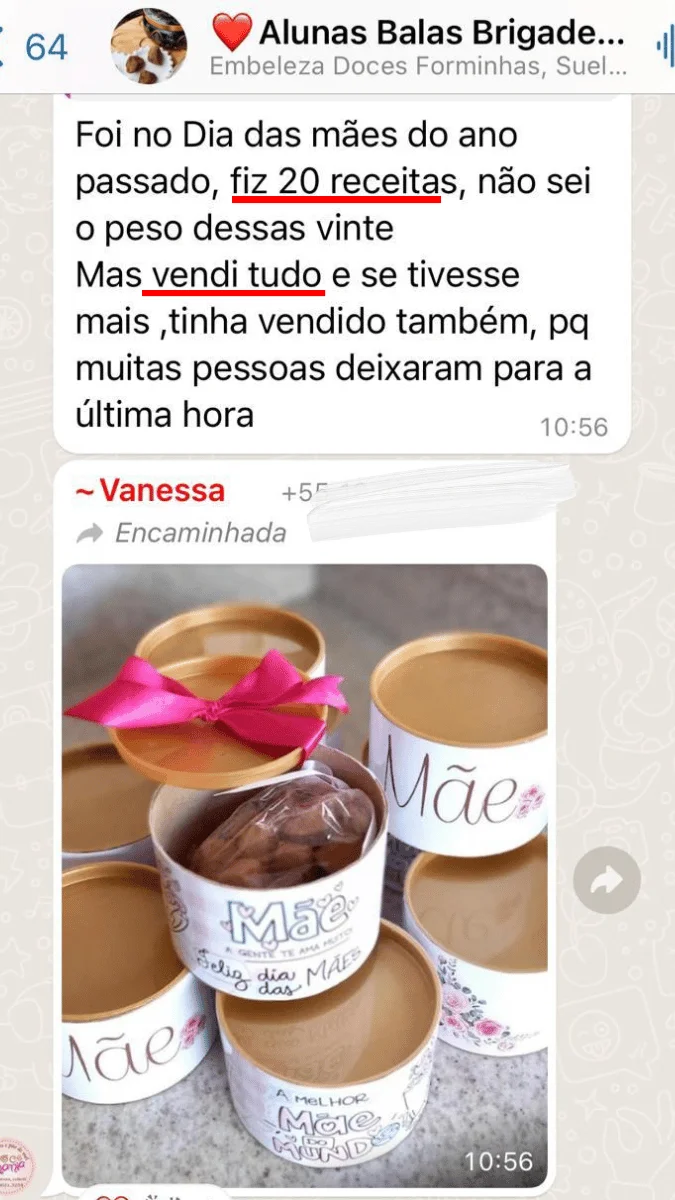Open Vanessa's forwarded photo of Mãe boxes
This screenshot has width=675, height=1200.
[x=305, y=875]
